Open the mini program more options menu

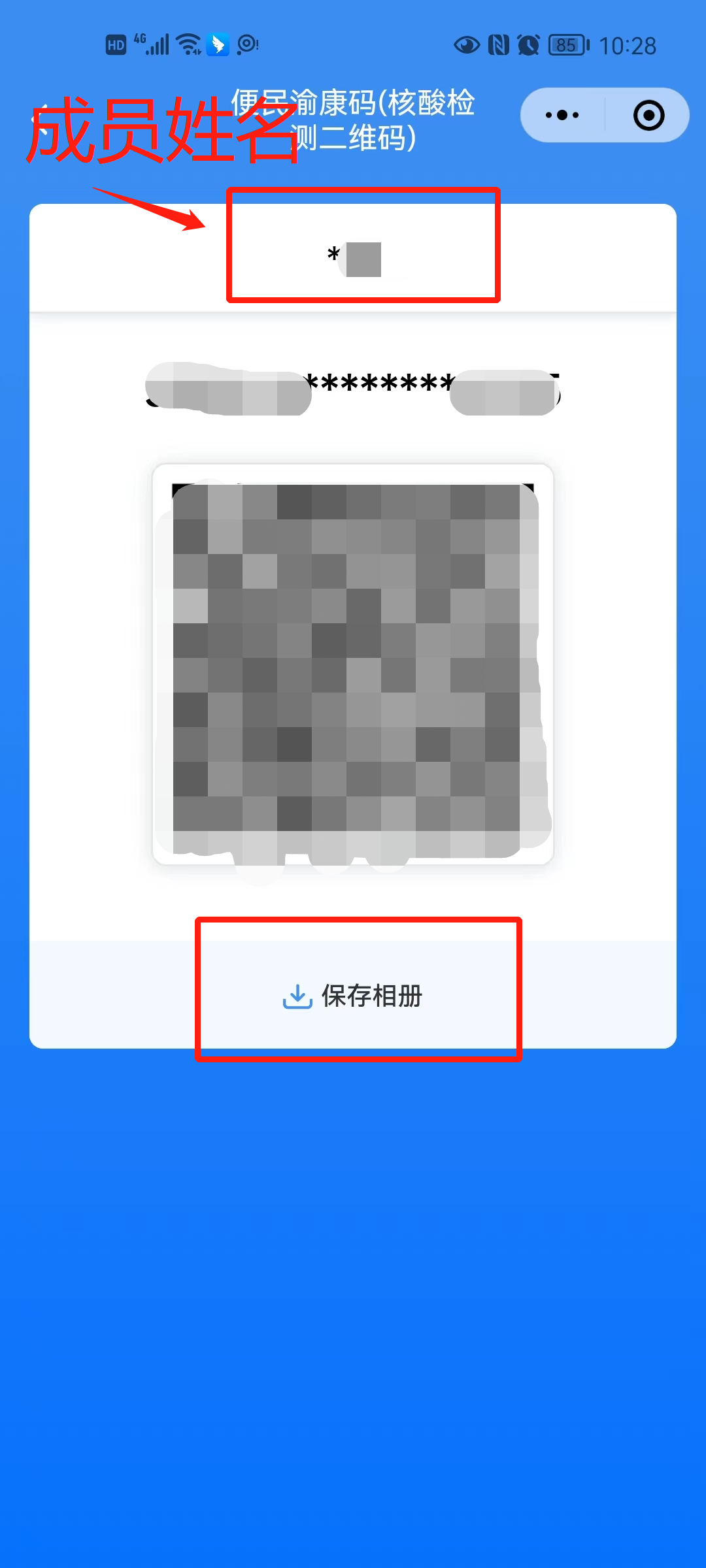562,116
